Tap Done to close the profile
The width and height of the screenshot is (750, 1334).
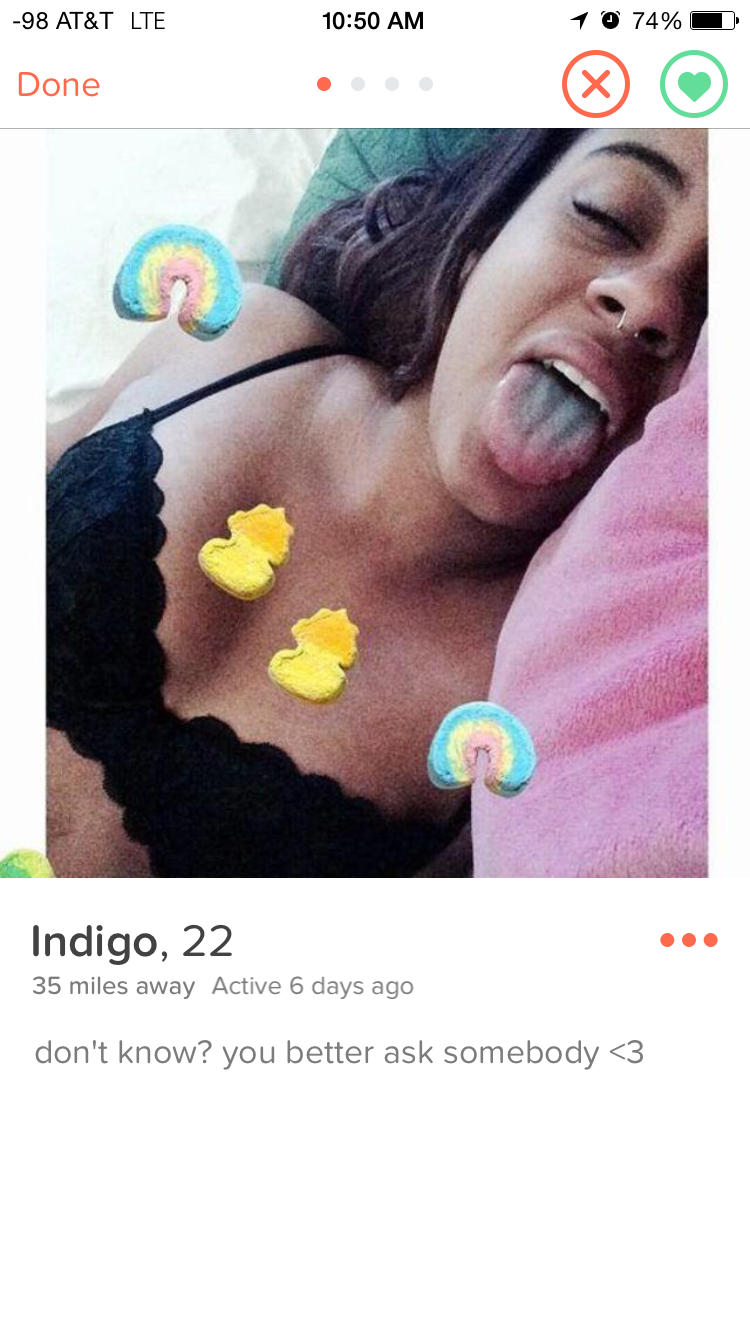click(58, 84)
